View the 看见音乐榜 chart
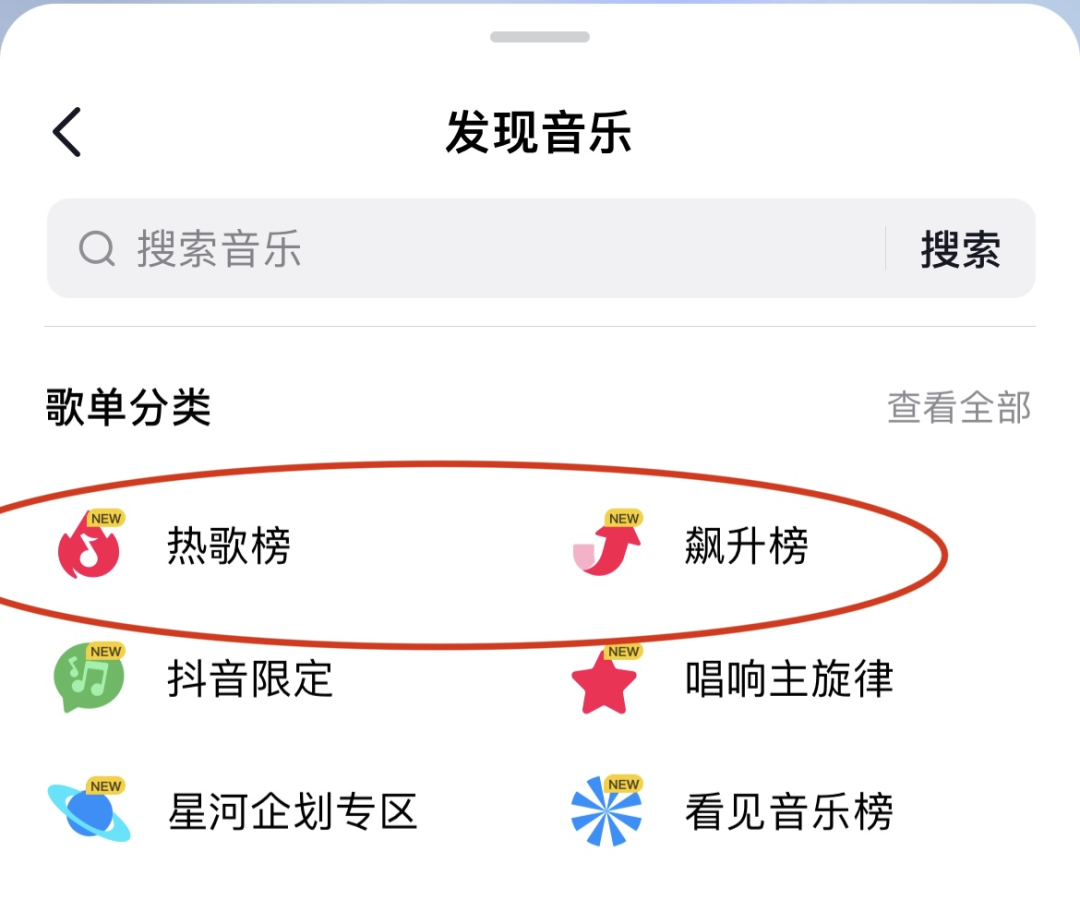This screenshot has width=1080, height=900. [x=788, y=811]
